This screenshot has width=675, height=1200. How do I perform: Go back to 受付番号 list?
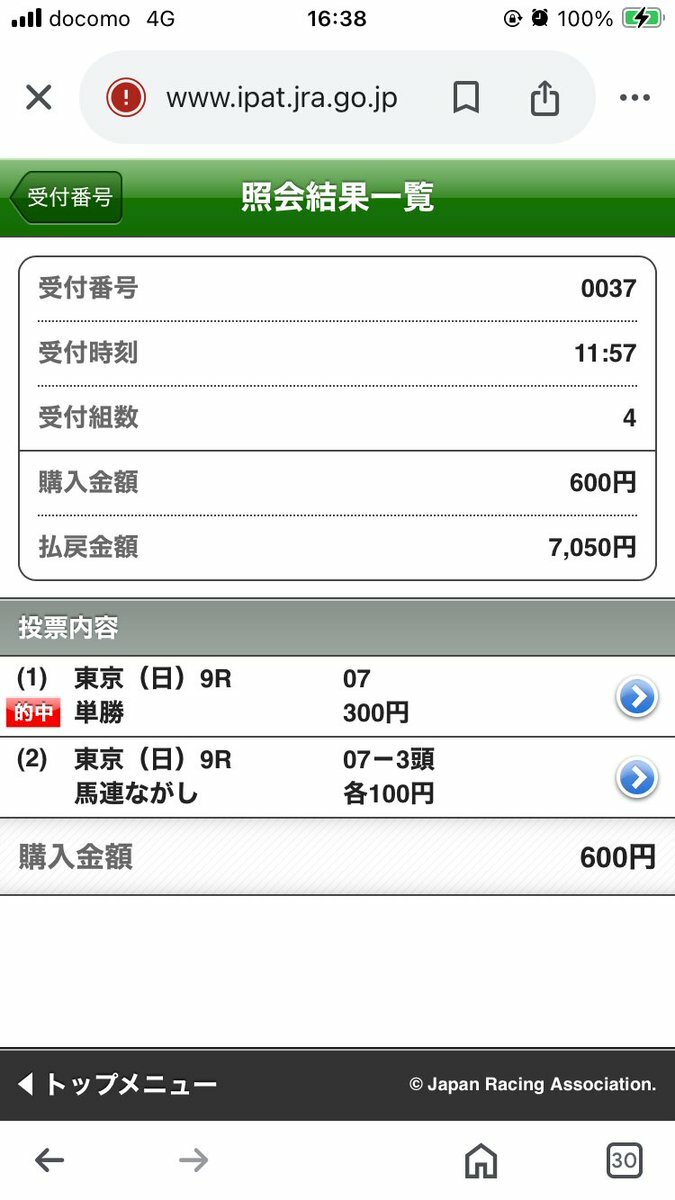[x=66, y=197]
